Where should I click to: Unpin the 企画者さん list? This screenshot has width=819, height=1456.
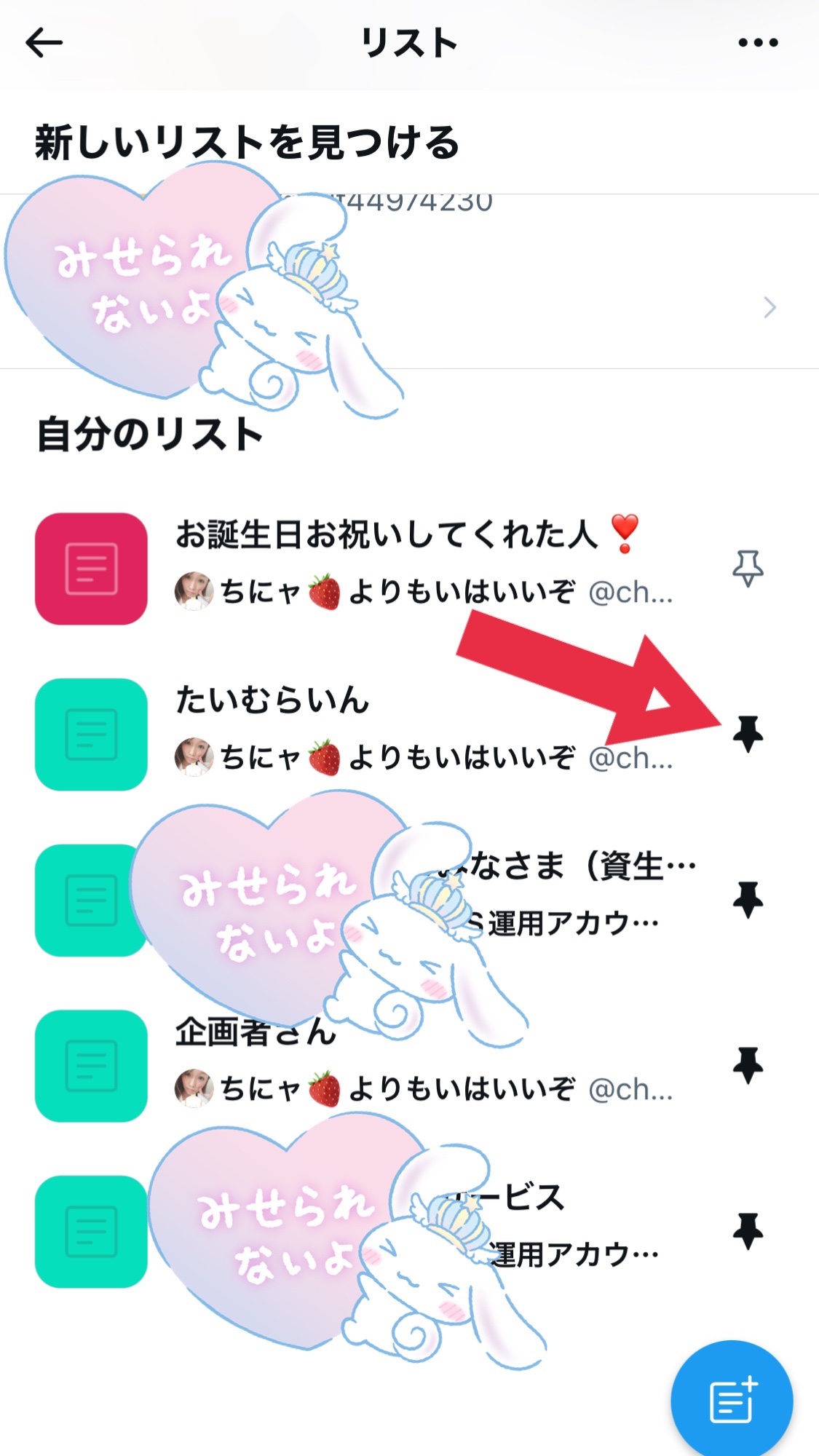pyautogui.click(x=748, y=1066)
